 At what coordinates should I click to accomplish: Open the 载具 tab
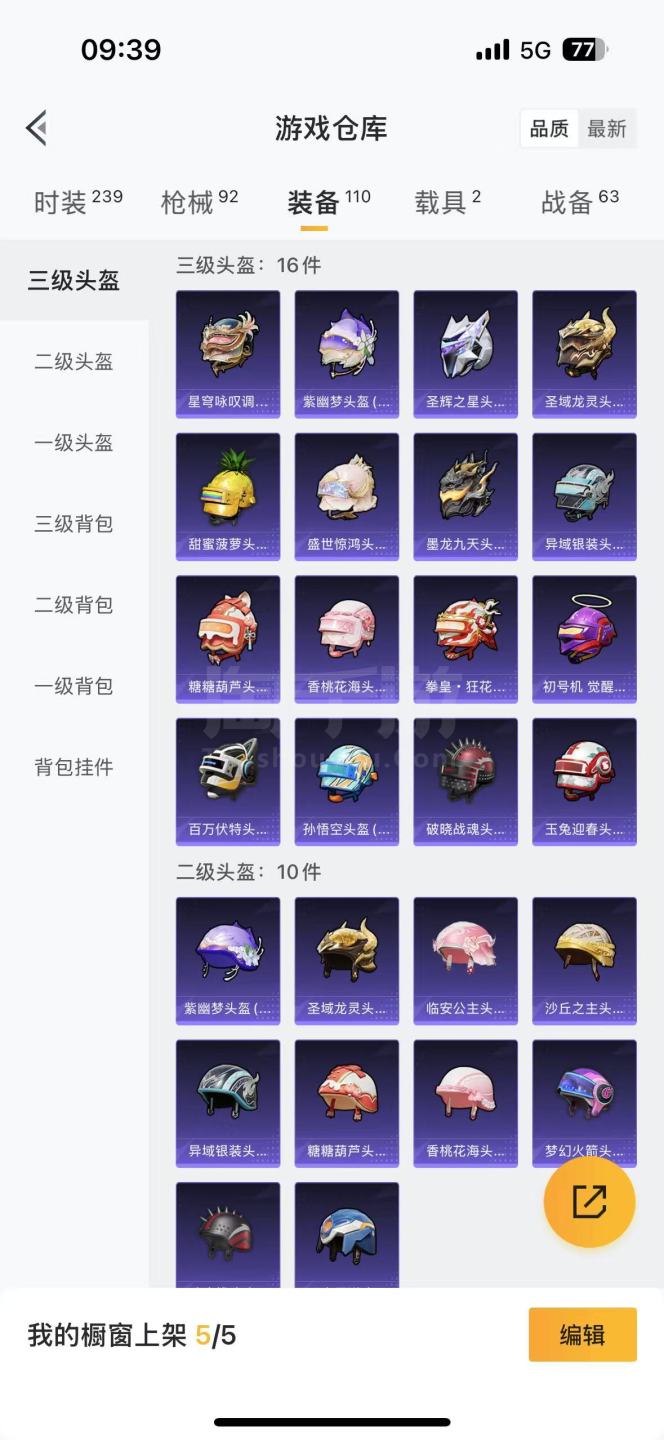coord(448,201)
